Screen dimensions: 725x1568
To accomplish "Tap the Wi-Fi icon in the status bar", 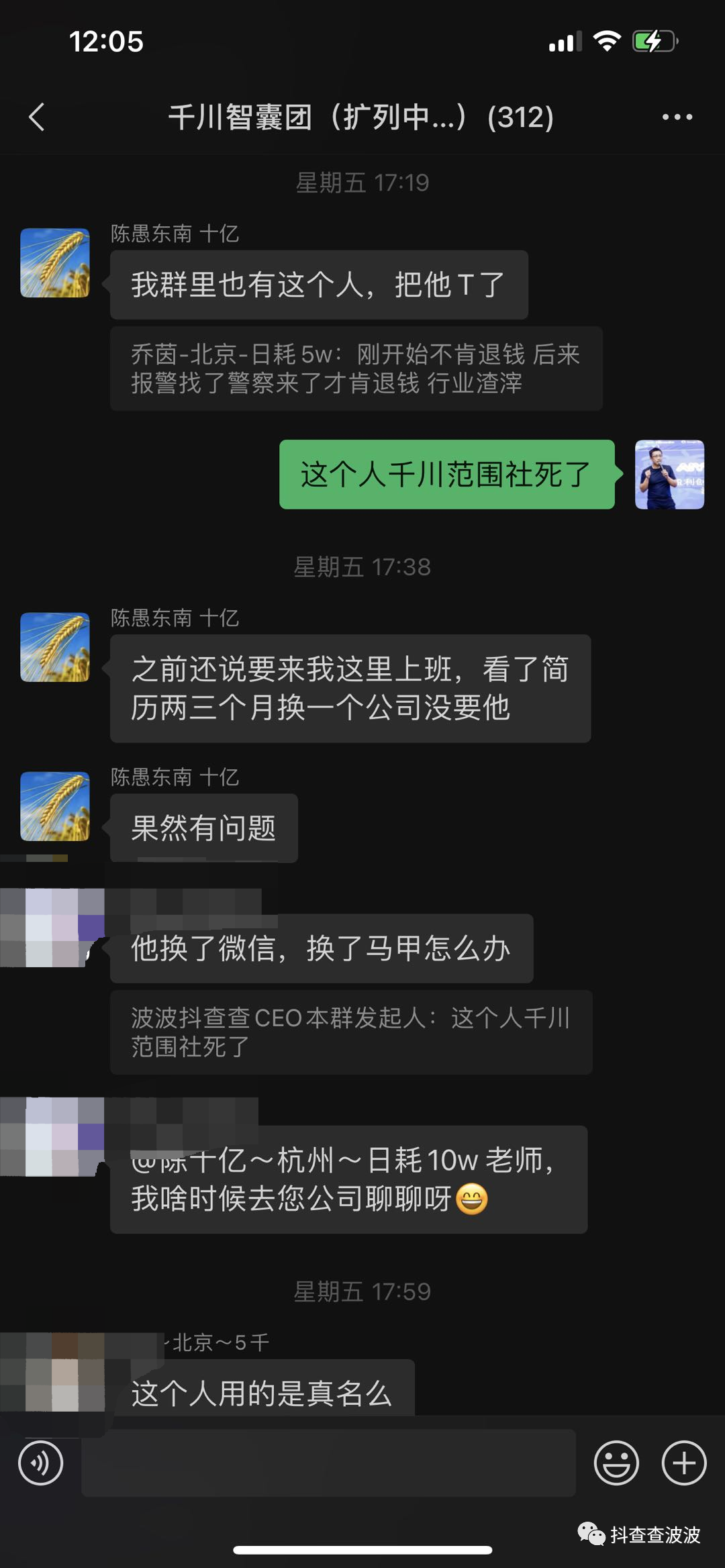I will pyautogui.click(x=605, y=42).
